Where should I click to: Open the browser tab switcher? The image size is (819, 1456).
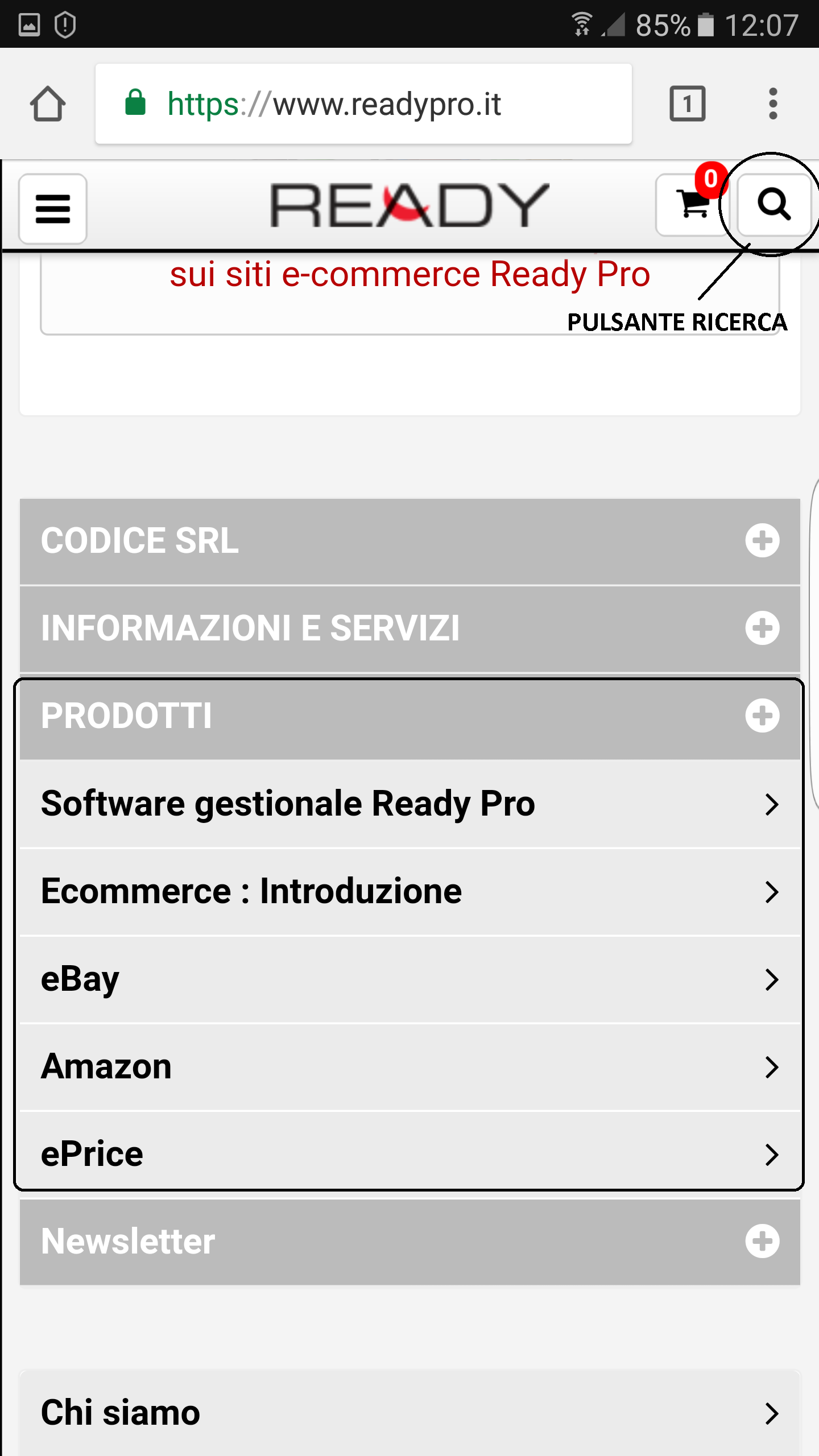688,104
